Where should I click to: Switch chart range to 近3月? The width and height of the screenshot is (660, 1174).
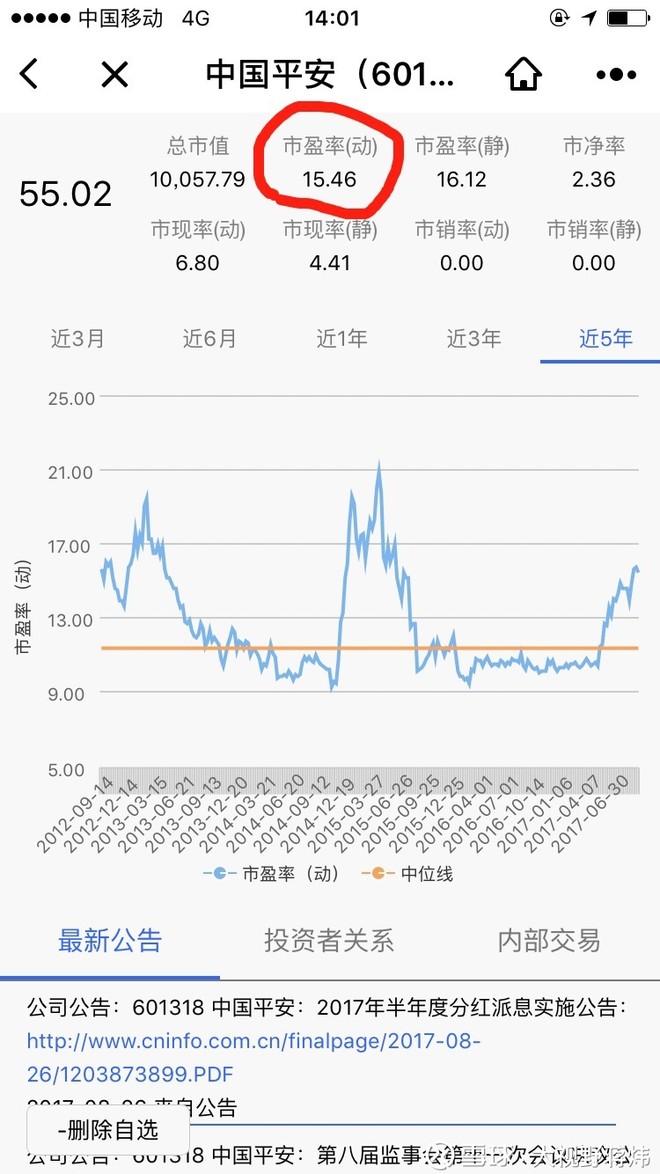[77, 338]
